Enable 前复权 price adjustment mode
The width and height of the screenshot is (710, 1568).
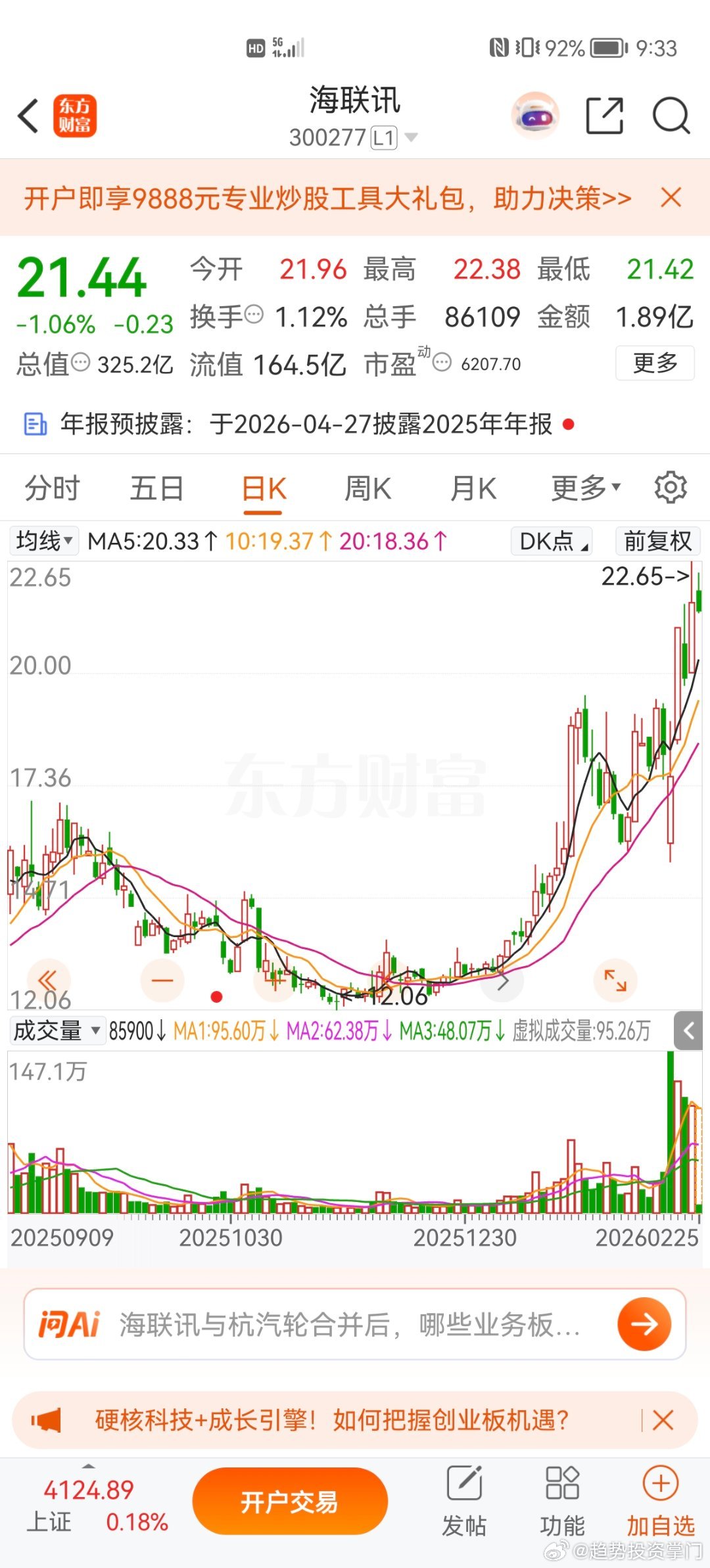657,541
